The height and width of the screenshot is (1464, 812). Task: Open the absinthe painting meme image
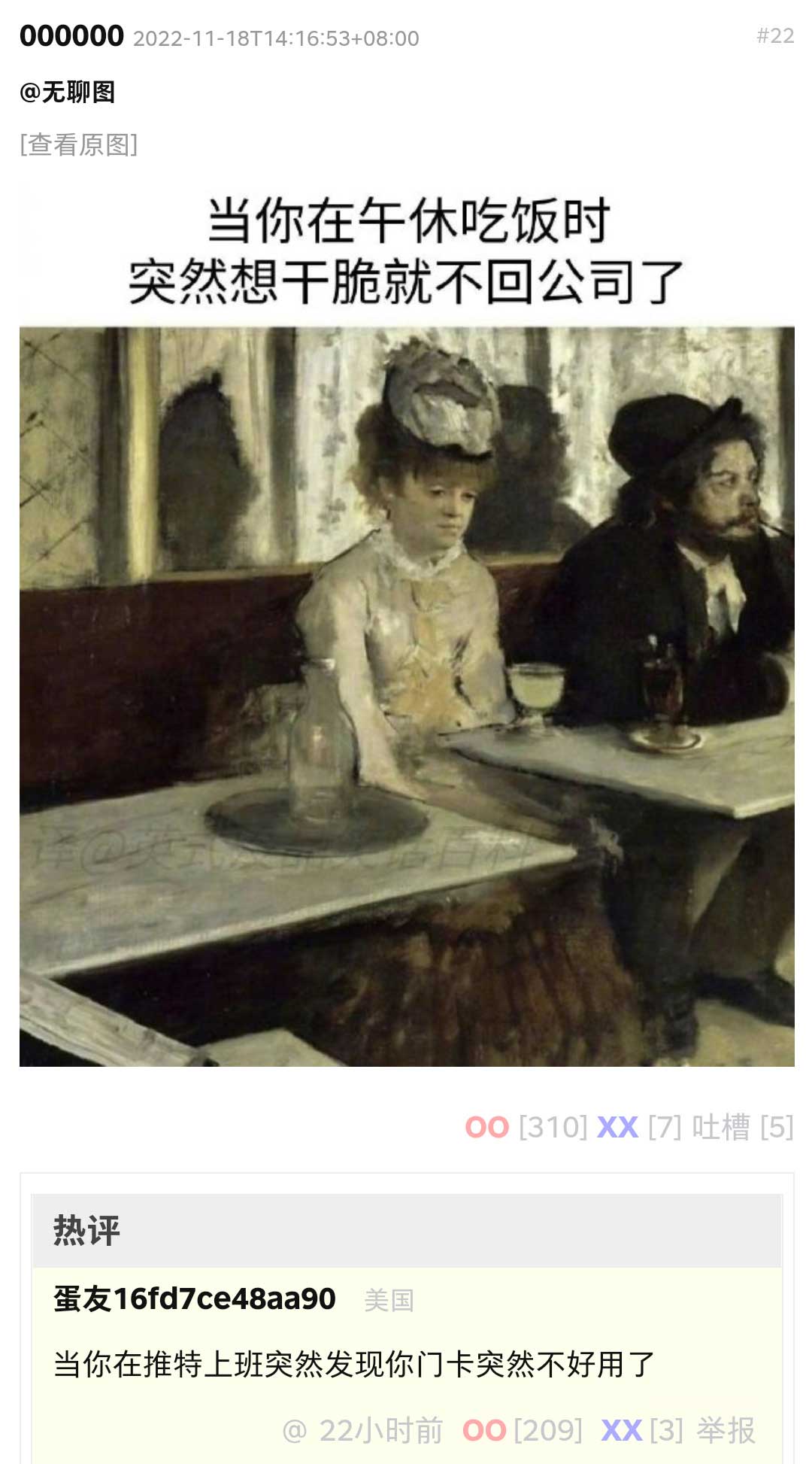407,624
